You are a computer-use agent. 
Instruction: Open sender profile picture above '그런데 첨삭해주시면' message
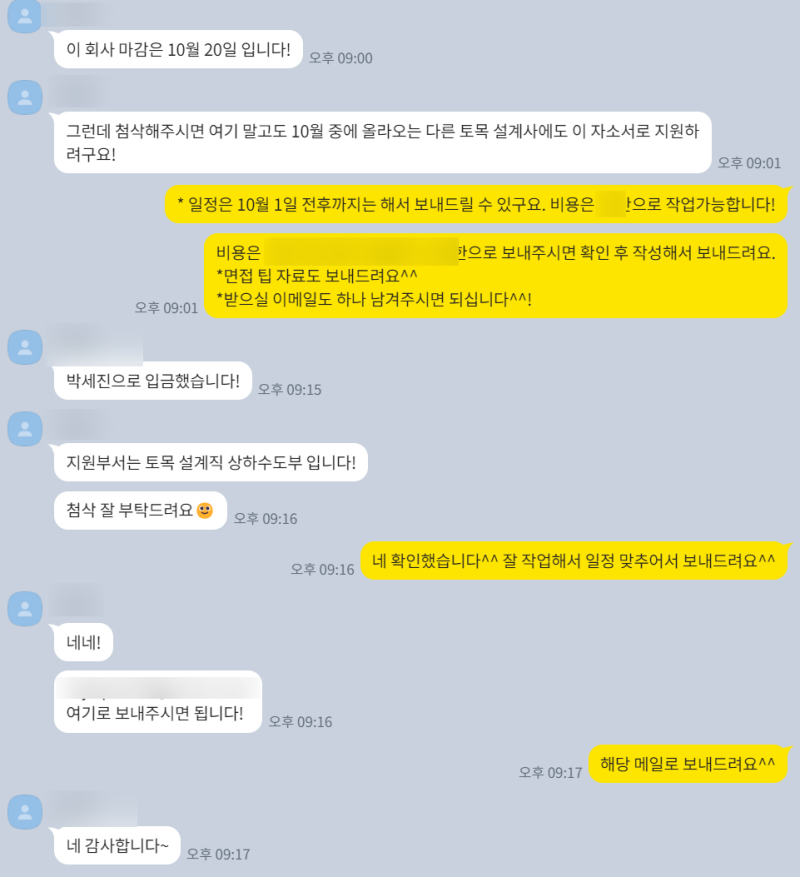25,96
